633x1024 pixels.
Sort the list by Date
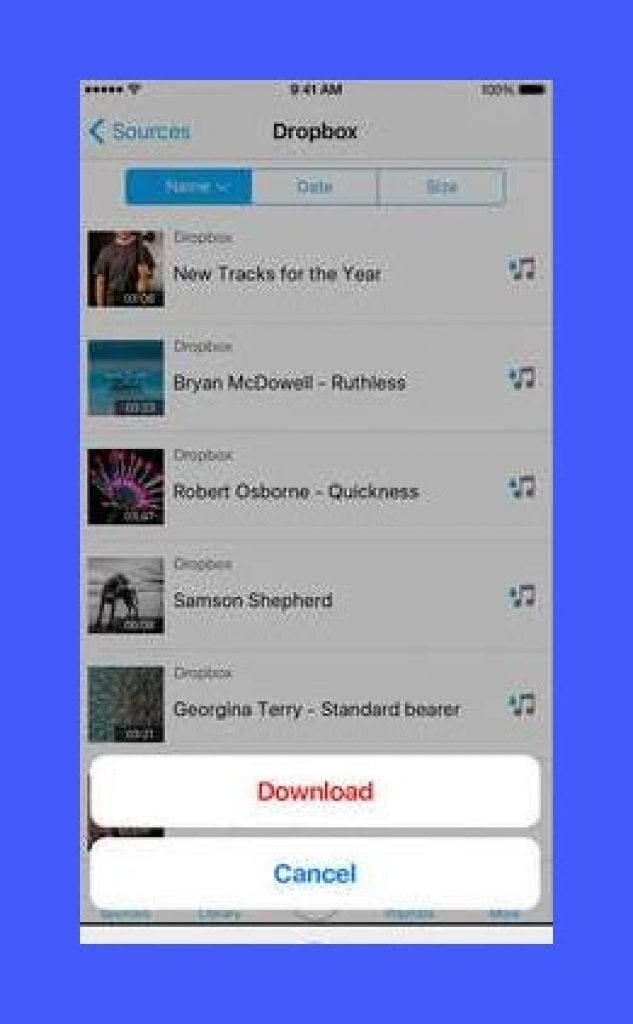coord(315,187)
